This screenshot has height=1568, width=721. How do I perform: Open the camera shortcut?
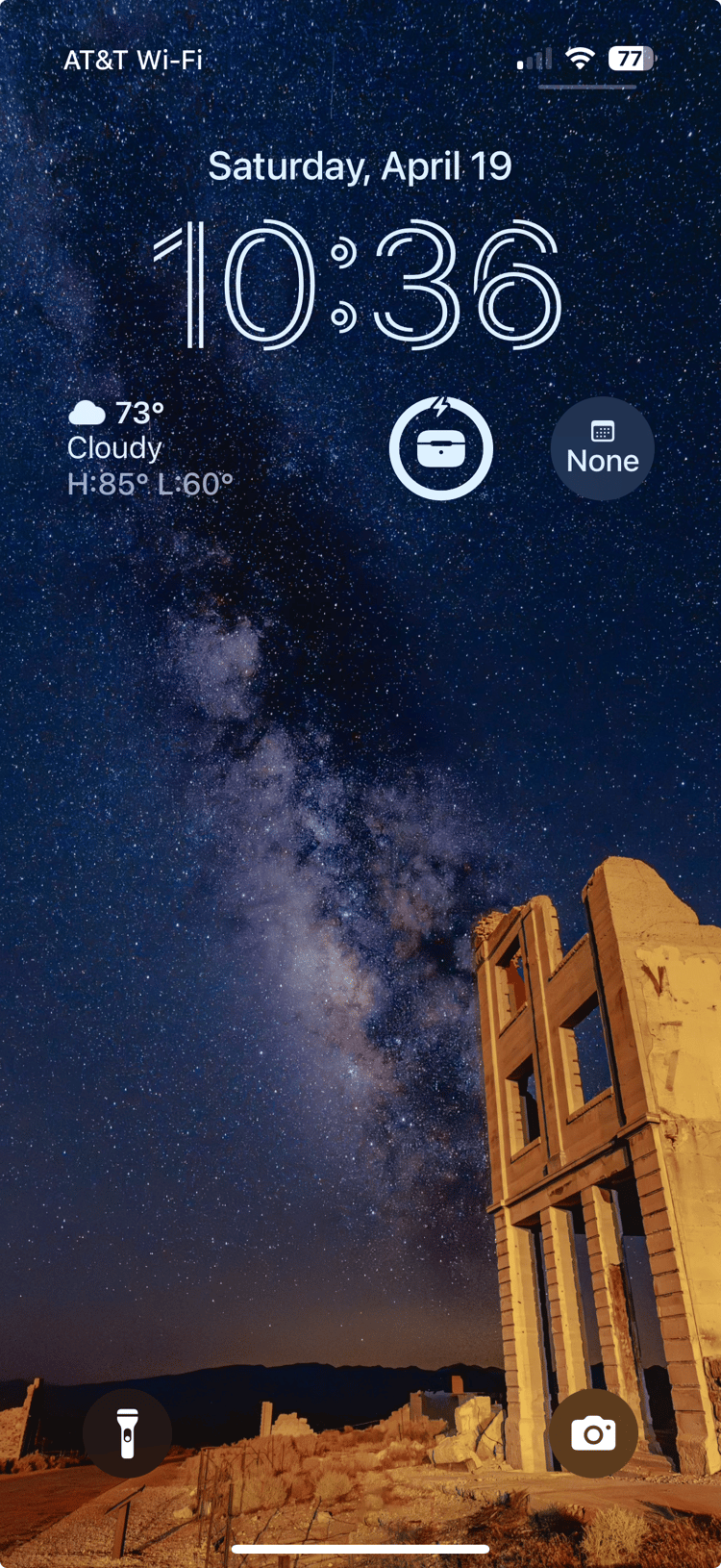(593, 1432)
